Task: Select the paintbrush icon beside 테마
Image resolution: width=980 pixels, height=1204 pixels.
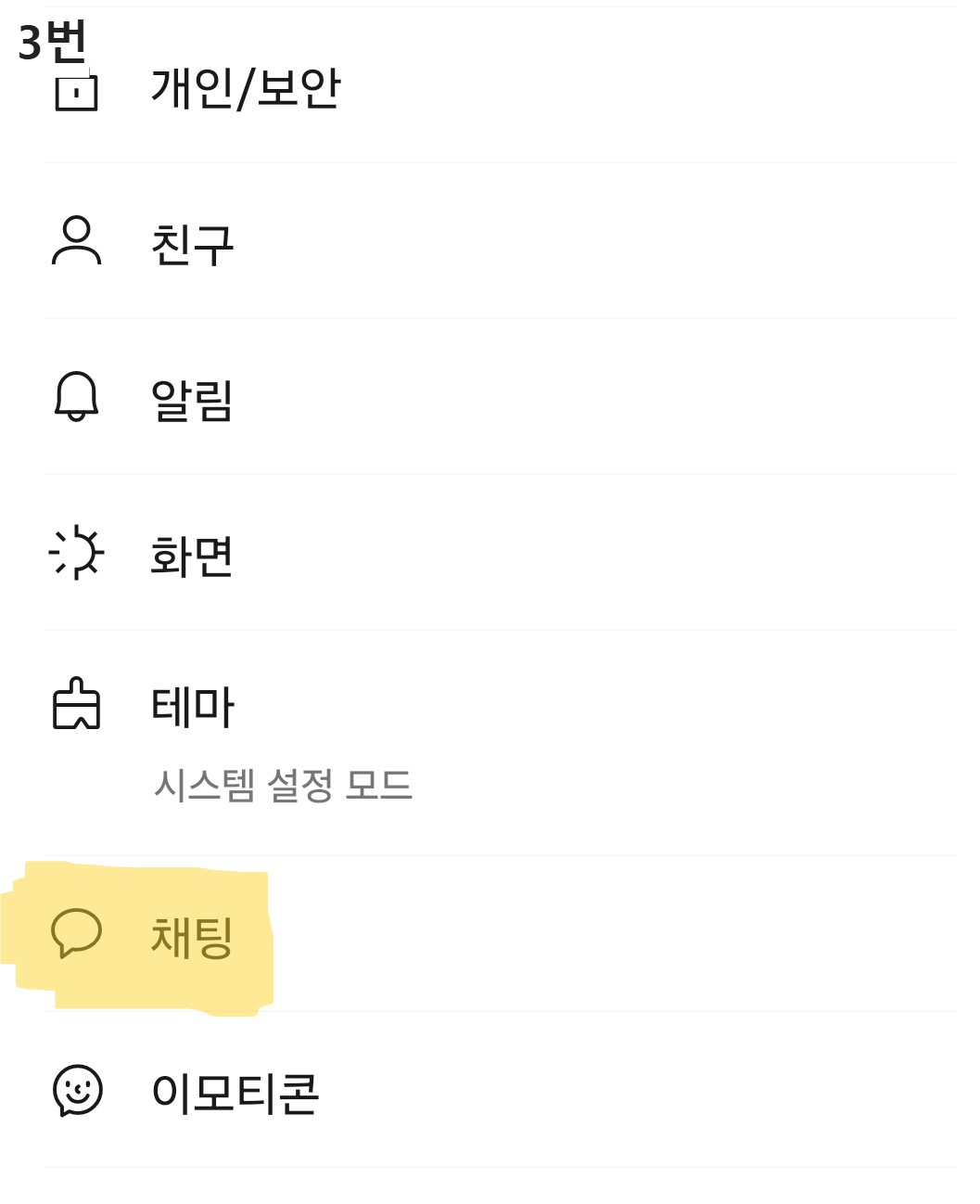Action: pos(75,705)
